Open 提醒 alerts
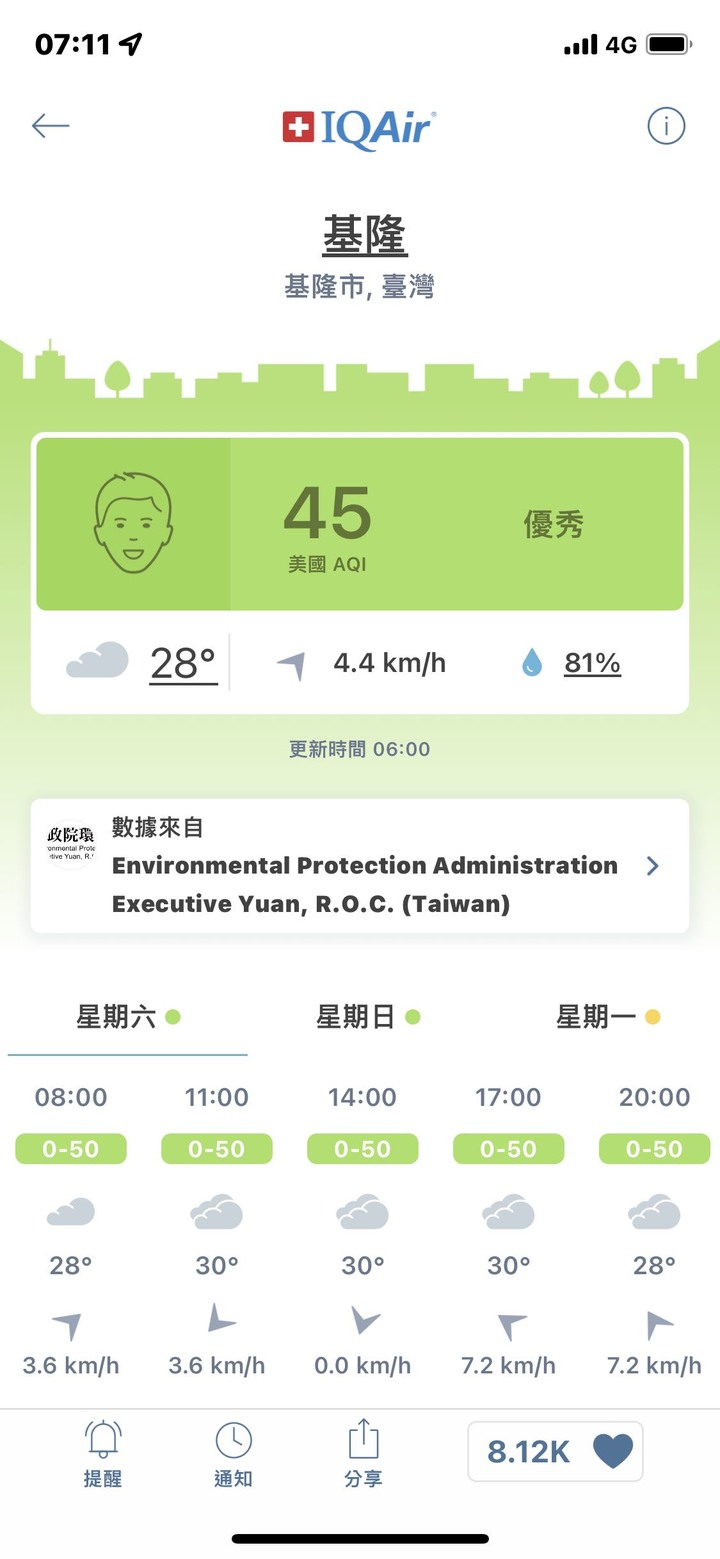Viewport: 720px width, 1559px height. tap(103, 1453)
